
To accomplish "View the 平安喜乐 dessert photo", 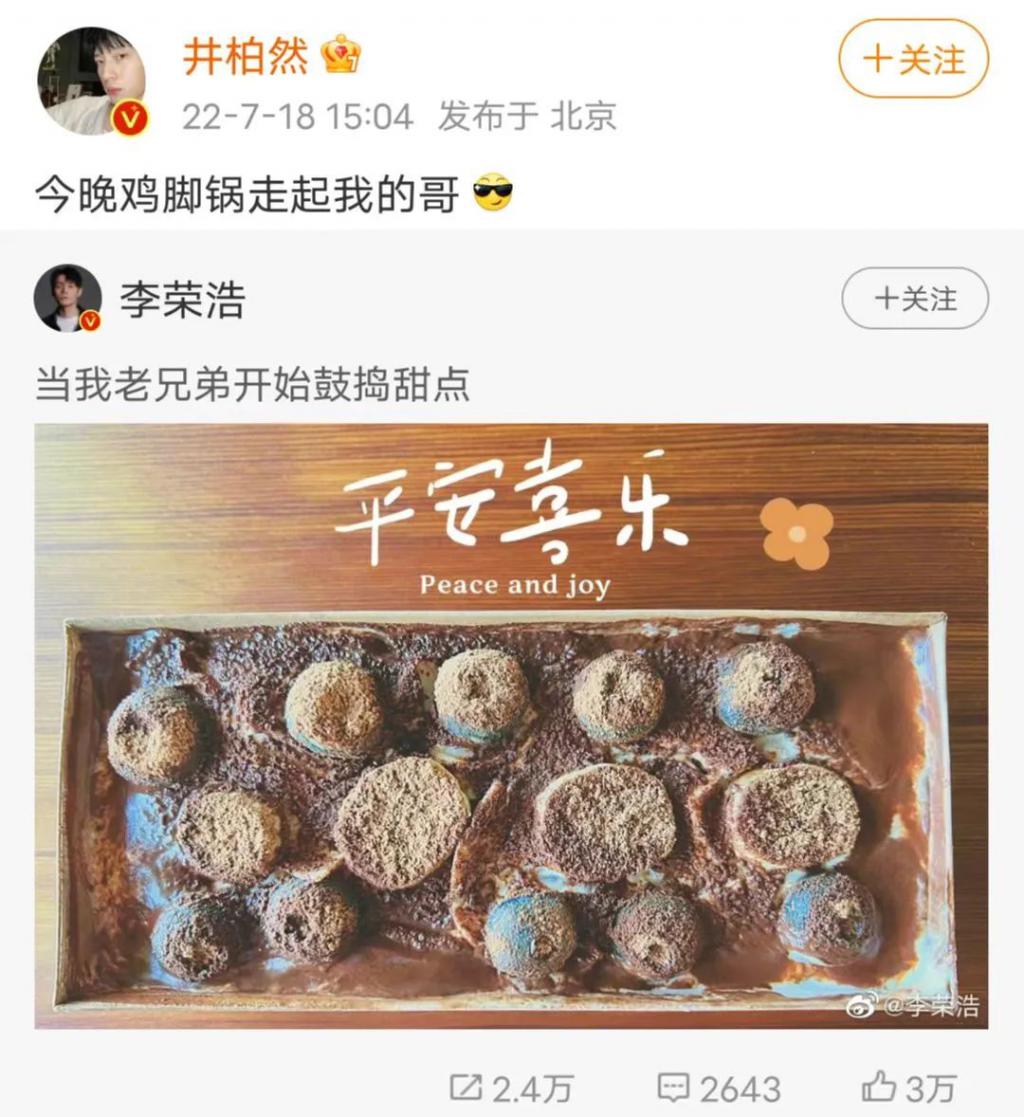I will tap(511, 724).
